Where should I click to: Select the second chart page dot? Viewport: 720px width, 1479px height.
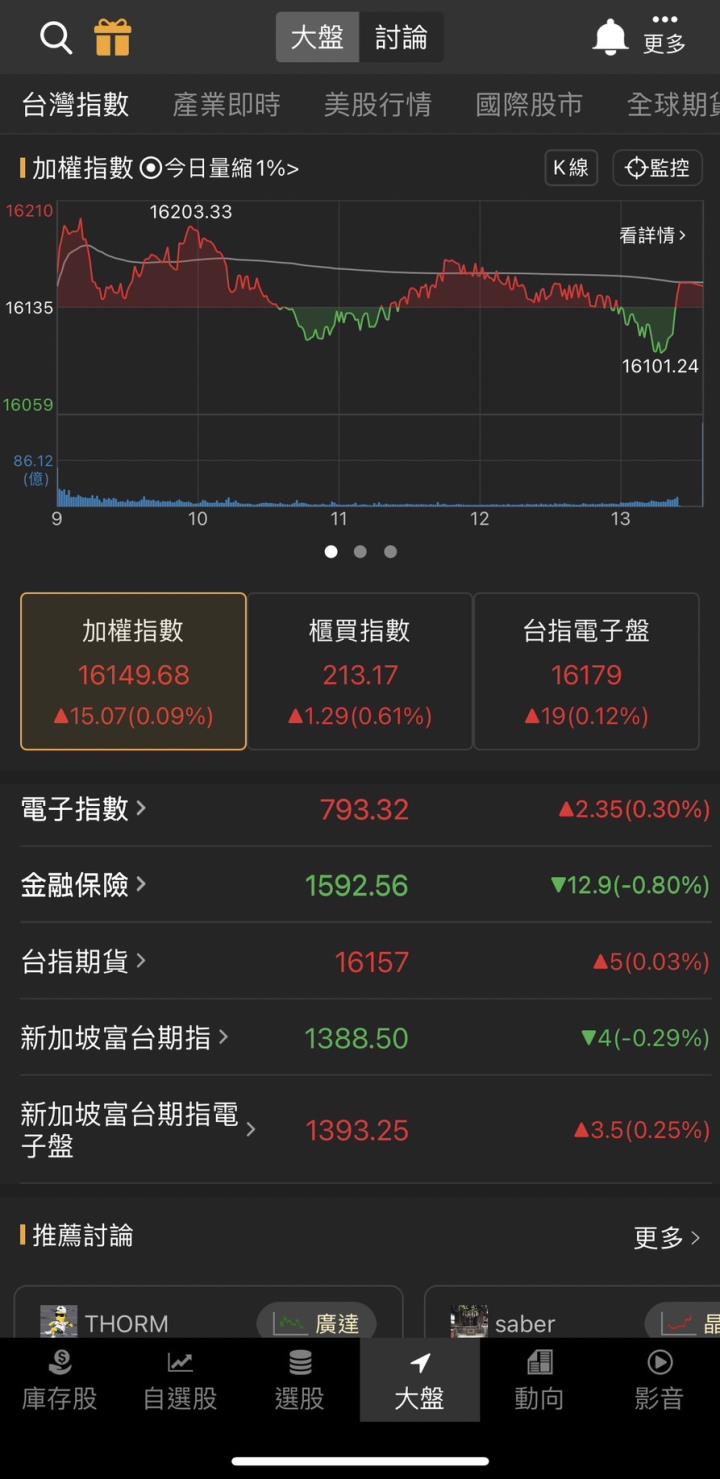pos(360,551)
